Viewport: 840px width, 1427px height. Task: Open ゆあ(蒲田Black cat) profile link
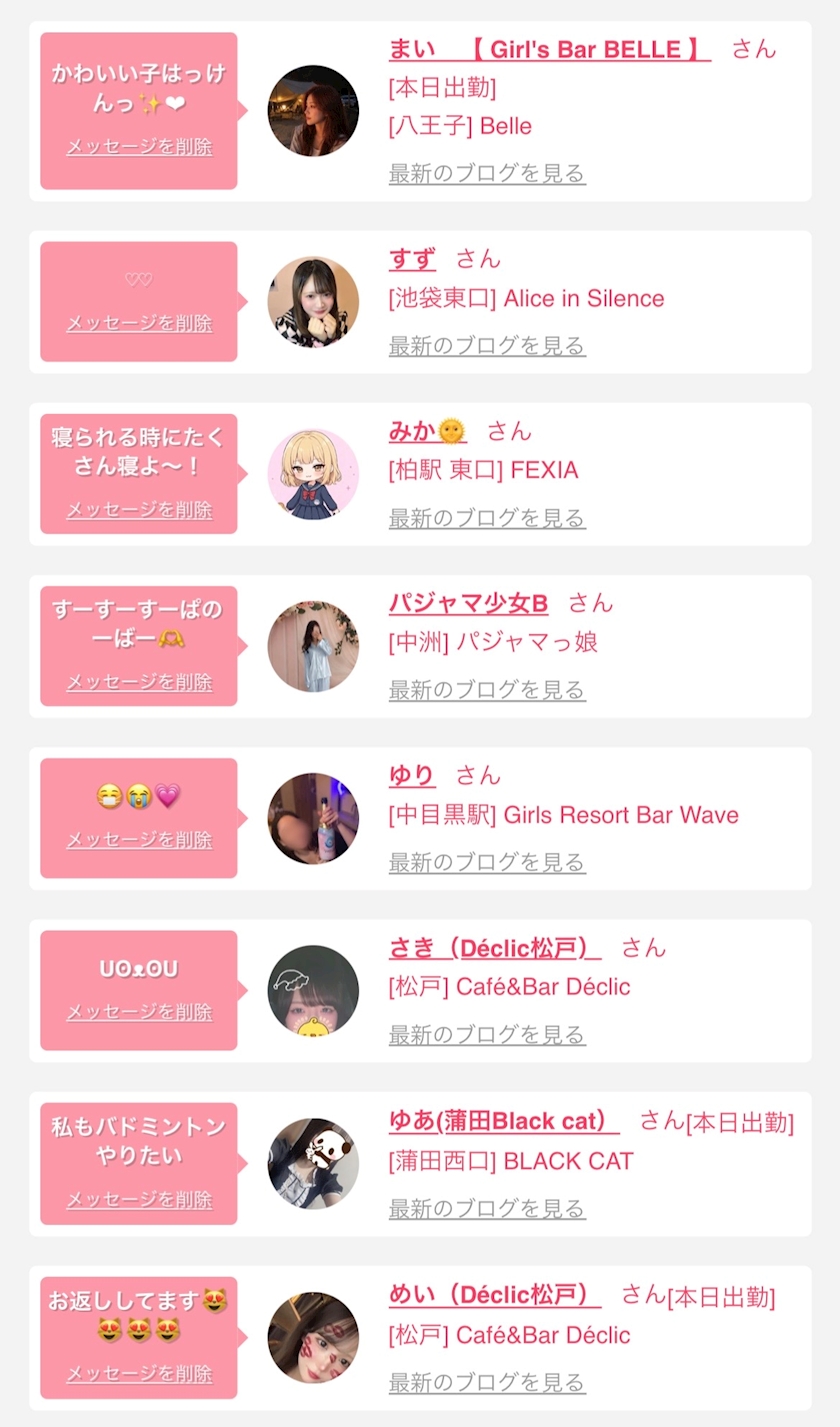click(504, 1122)
